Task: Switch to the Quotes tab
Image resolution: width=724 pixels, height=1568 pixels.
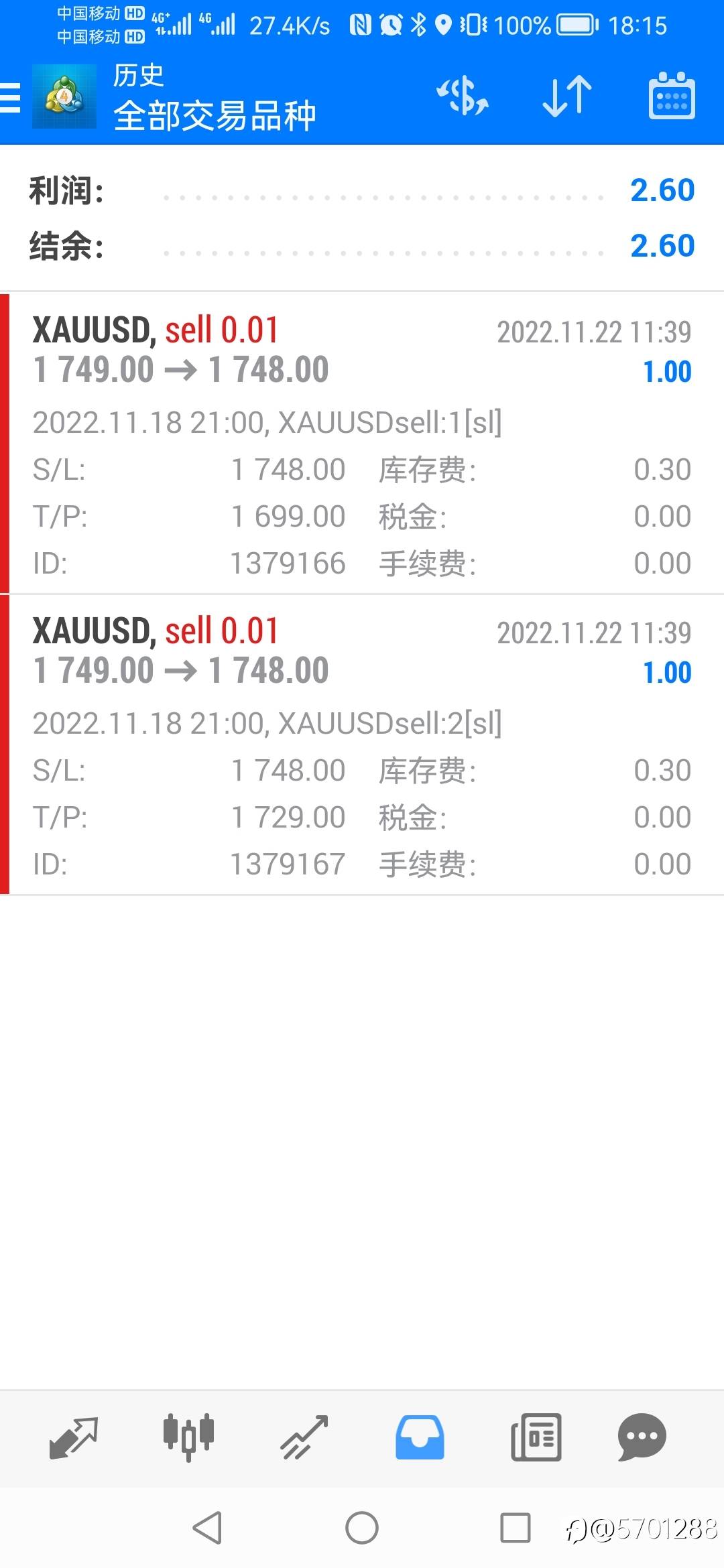Action: coord(74,1437)
